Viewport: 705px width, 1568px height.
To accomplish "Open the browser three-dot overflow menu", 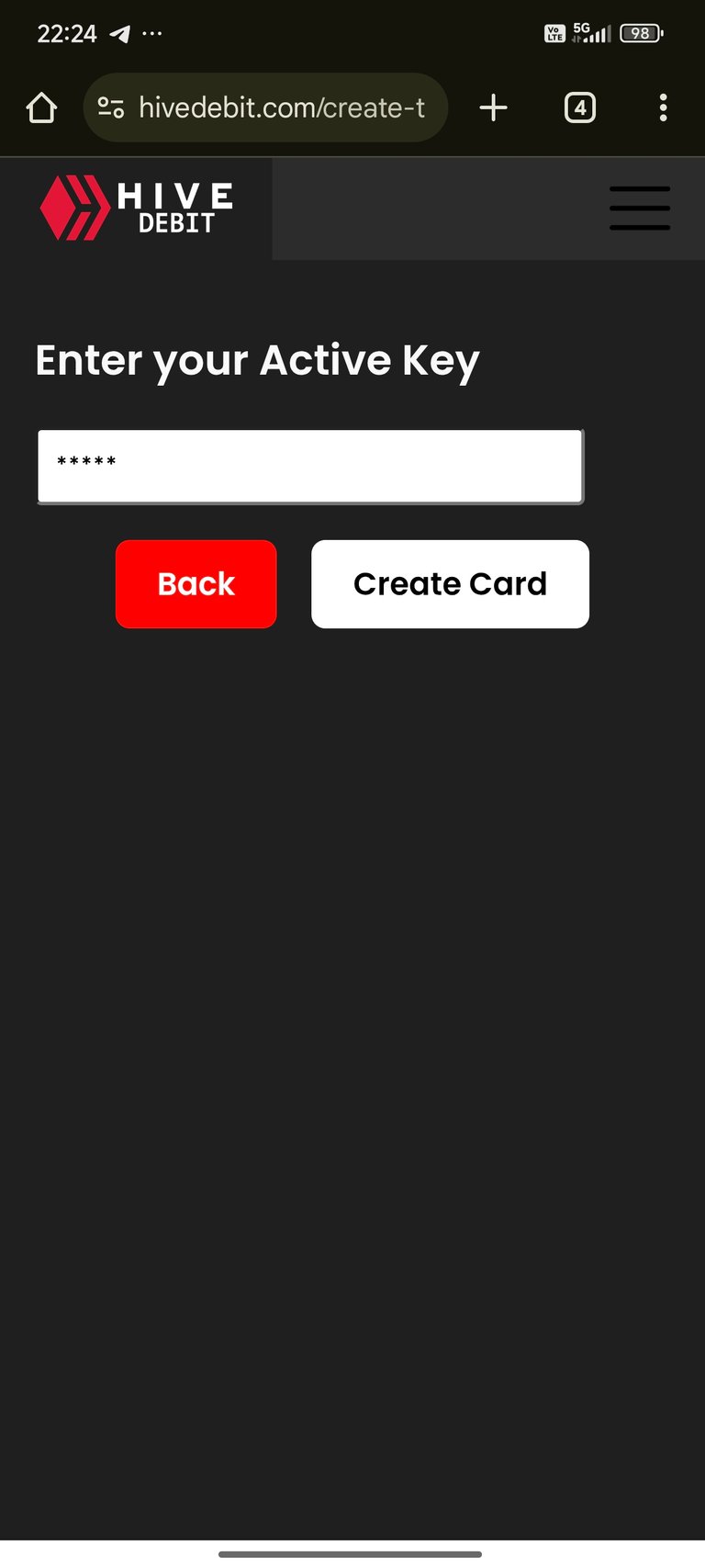I will click(663, 107).
